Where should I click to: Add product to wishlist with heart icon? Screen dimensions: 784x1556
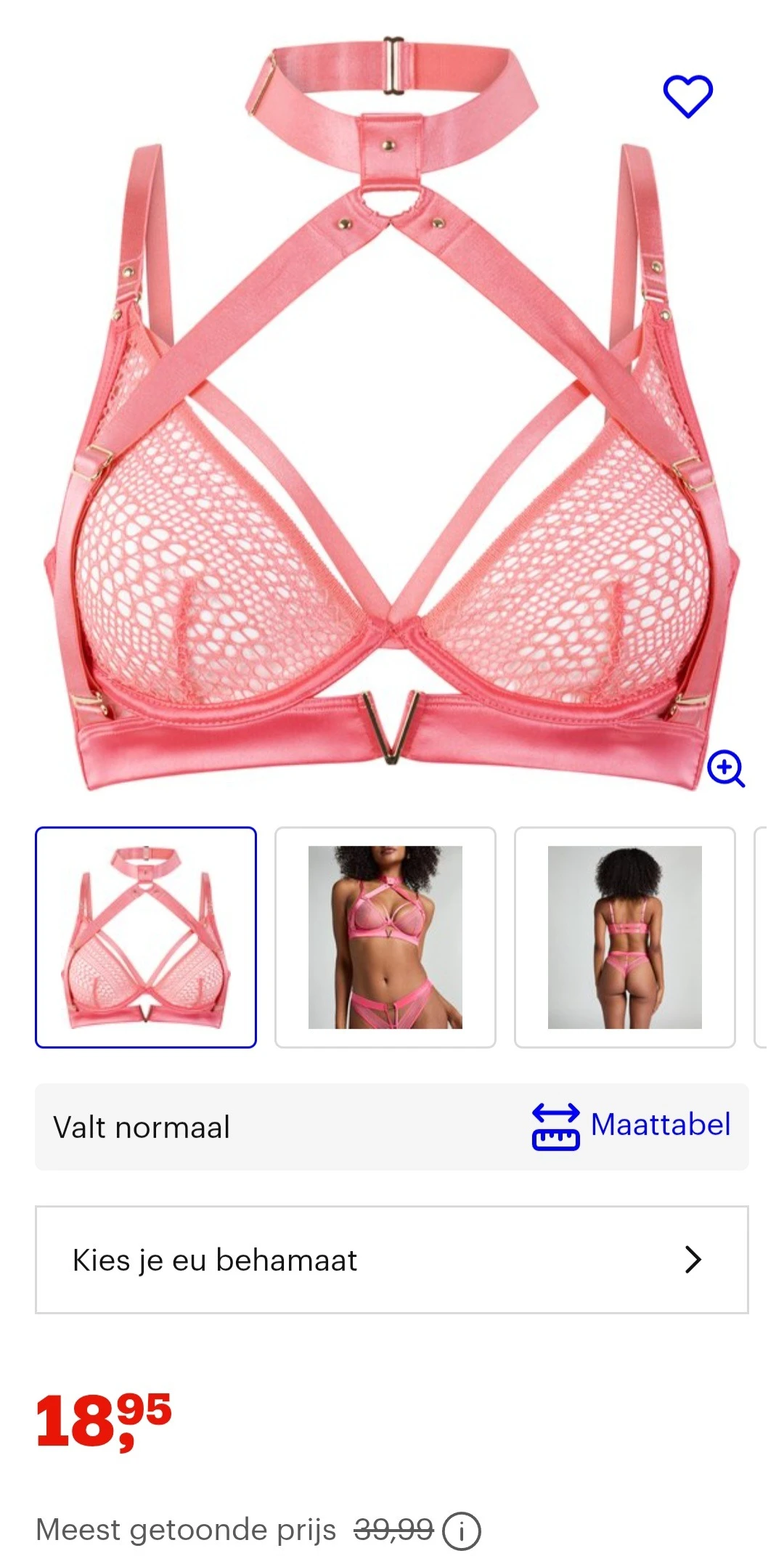(x=687, y=96)
